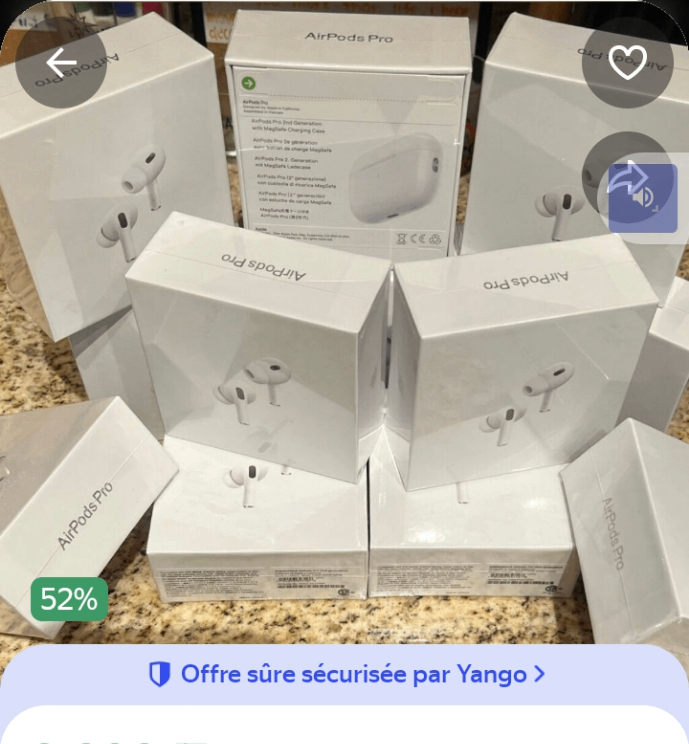Go back using the top-left arrow

point(61,63)
